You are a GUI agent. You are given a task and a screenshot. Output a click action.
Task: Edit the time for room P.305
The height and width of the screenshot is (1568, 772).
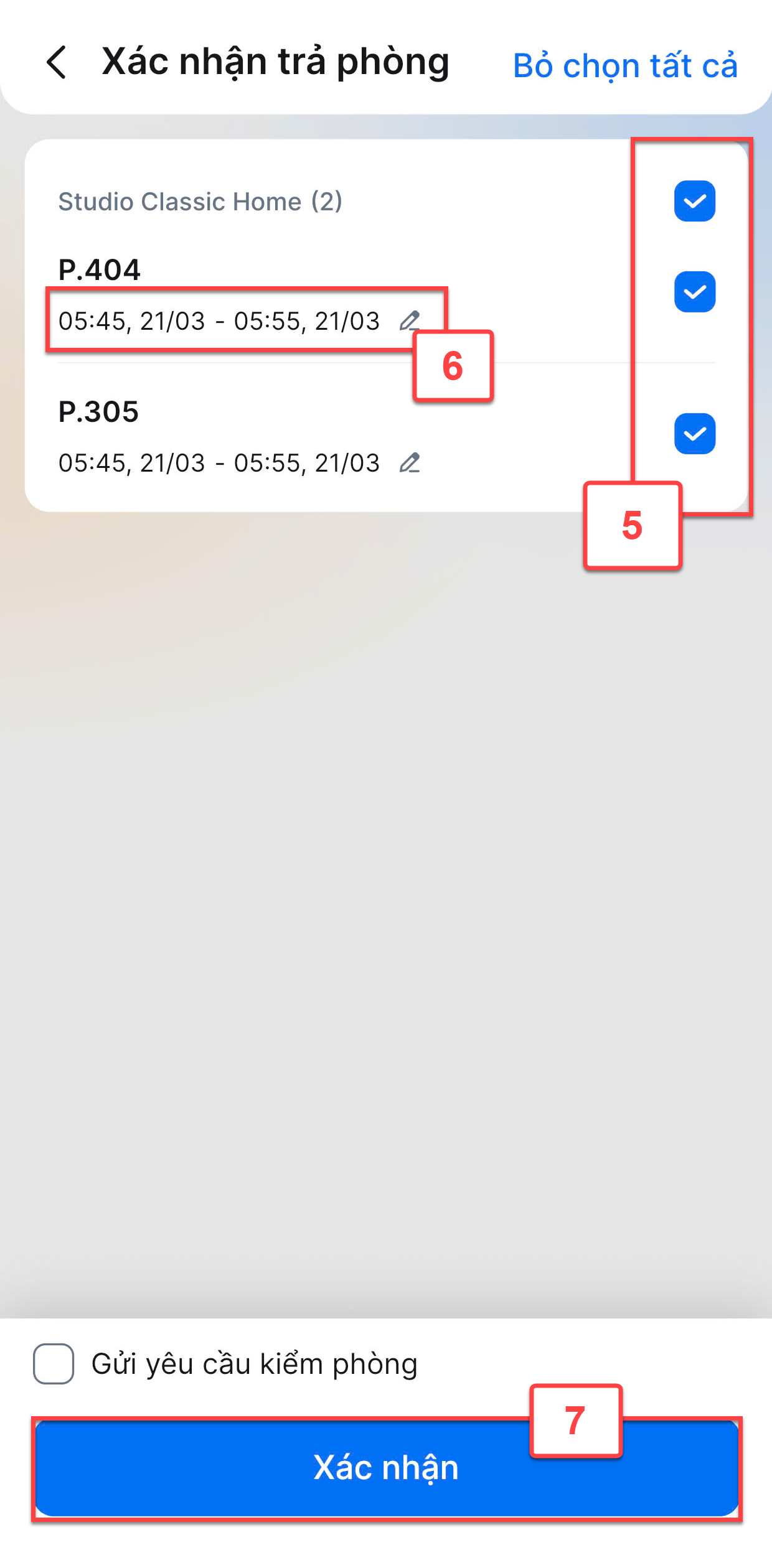(x=410, y=463)
